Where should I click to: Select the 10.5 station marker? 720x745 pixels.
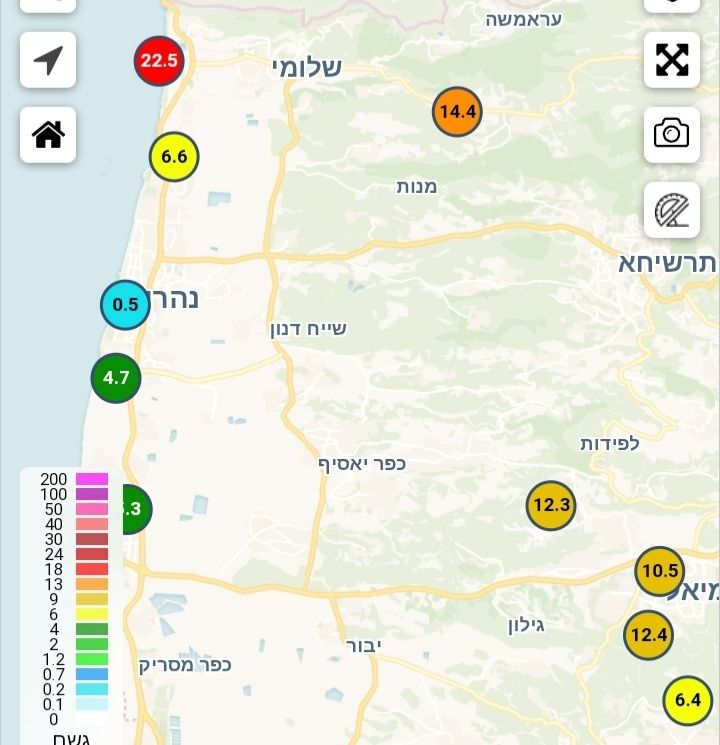click(x=660, y=571)
